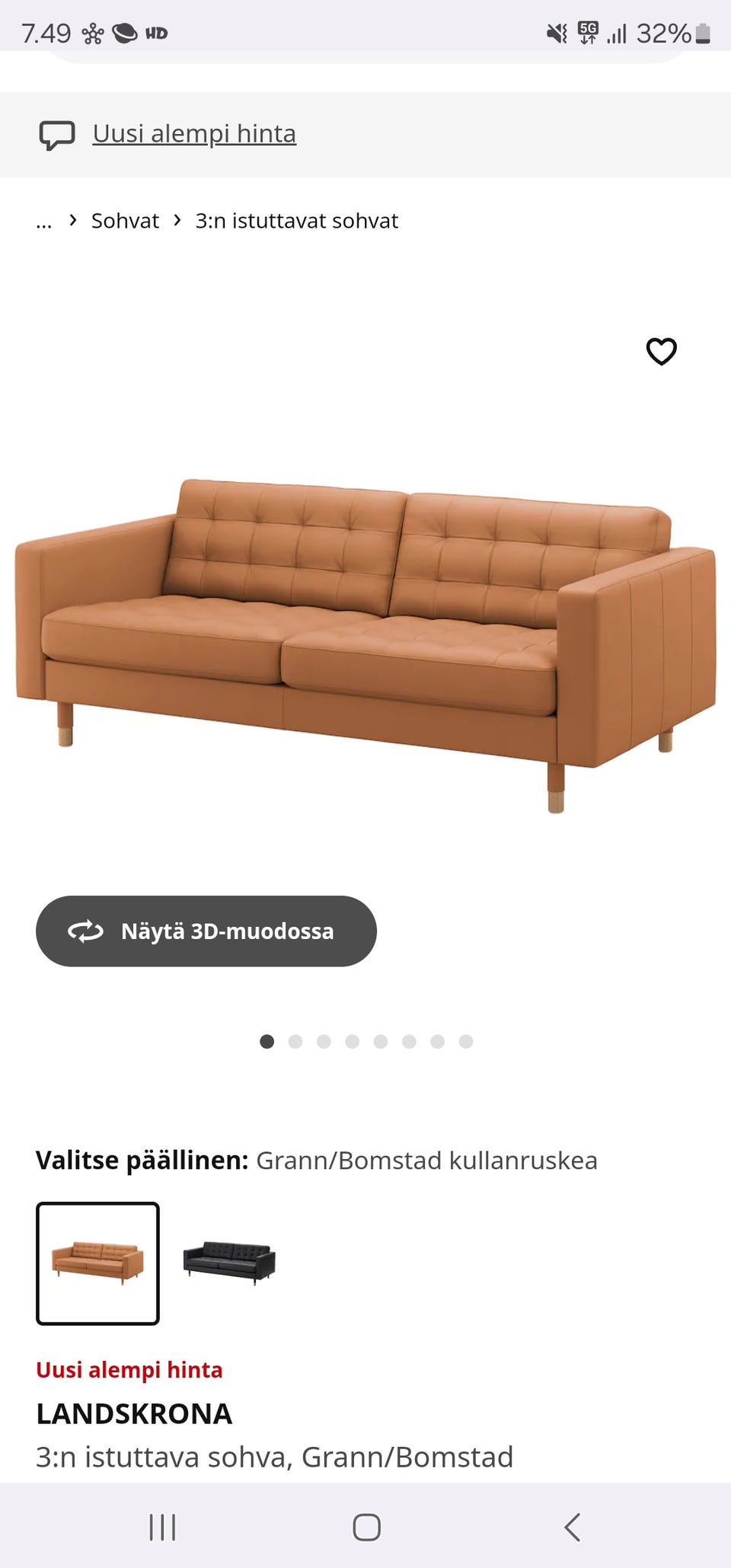Add the sofa to favourites with heart icon
Viewport: 731px width, 1568px height.
point(661,351)
